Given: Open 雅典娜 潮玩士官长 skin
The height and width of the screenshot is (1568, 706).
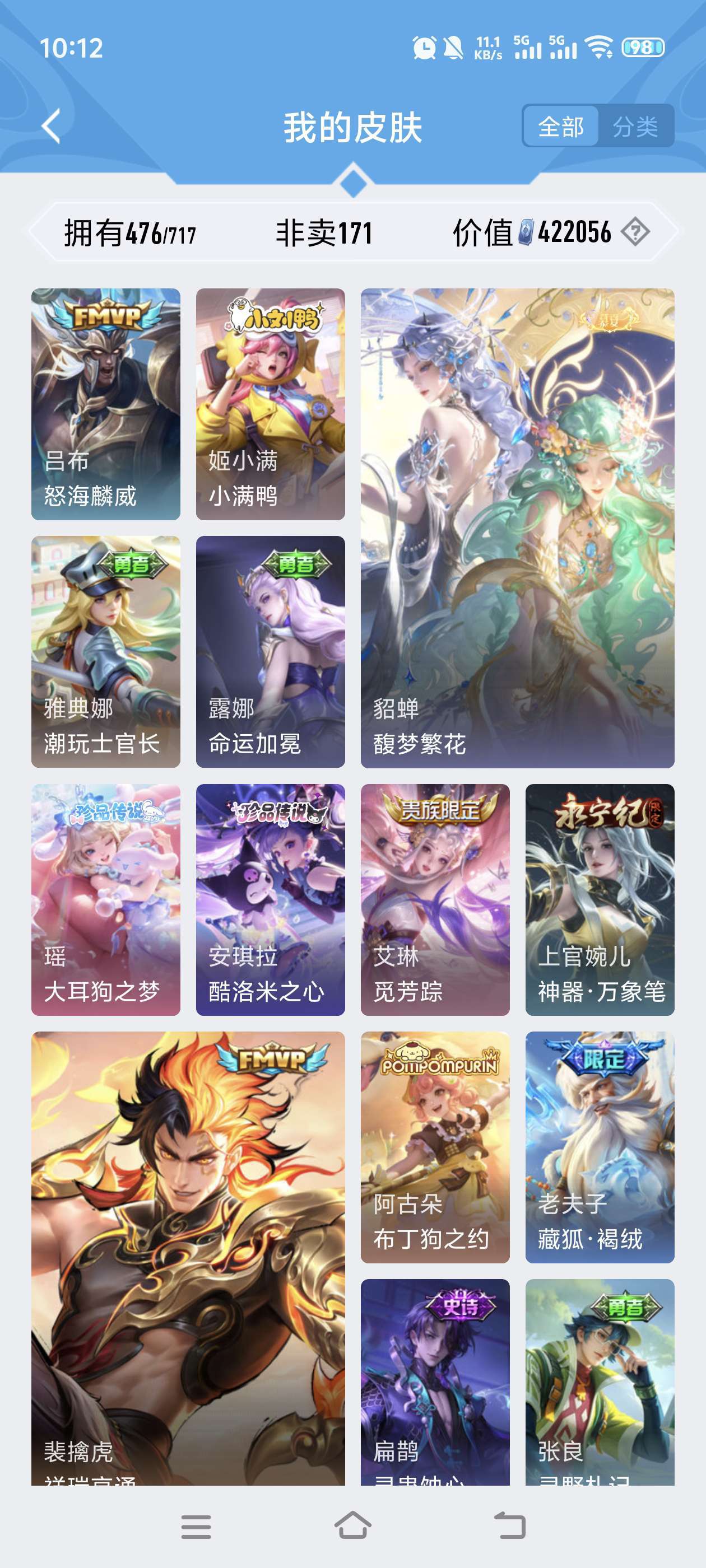Looking at the screenshot, I should point(106,651).
